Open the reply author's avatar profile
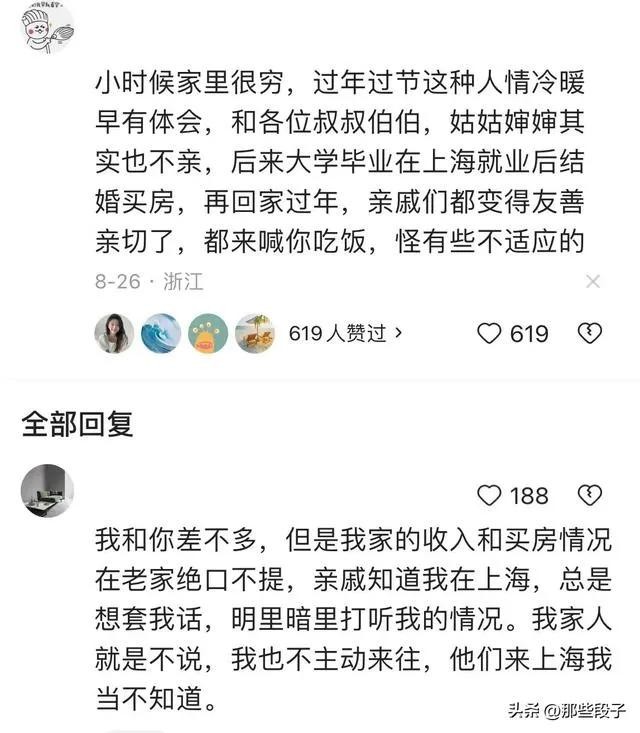This screenshot has width=640, height=733. [47, 490]
